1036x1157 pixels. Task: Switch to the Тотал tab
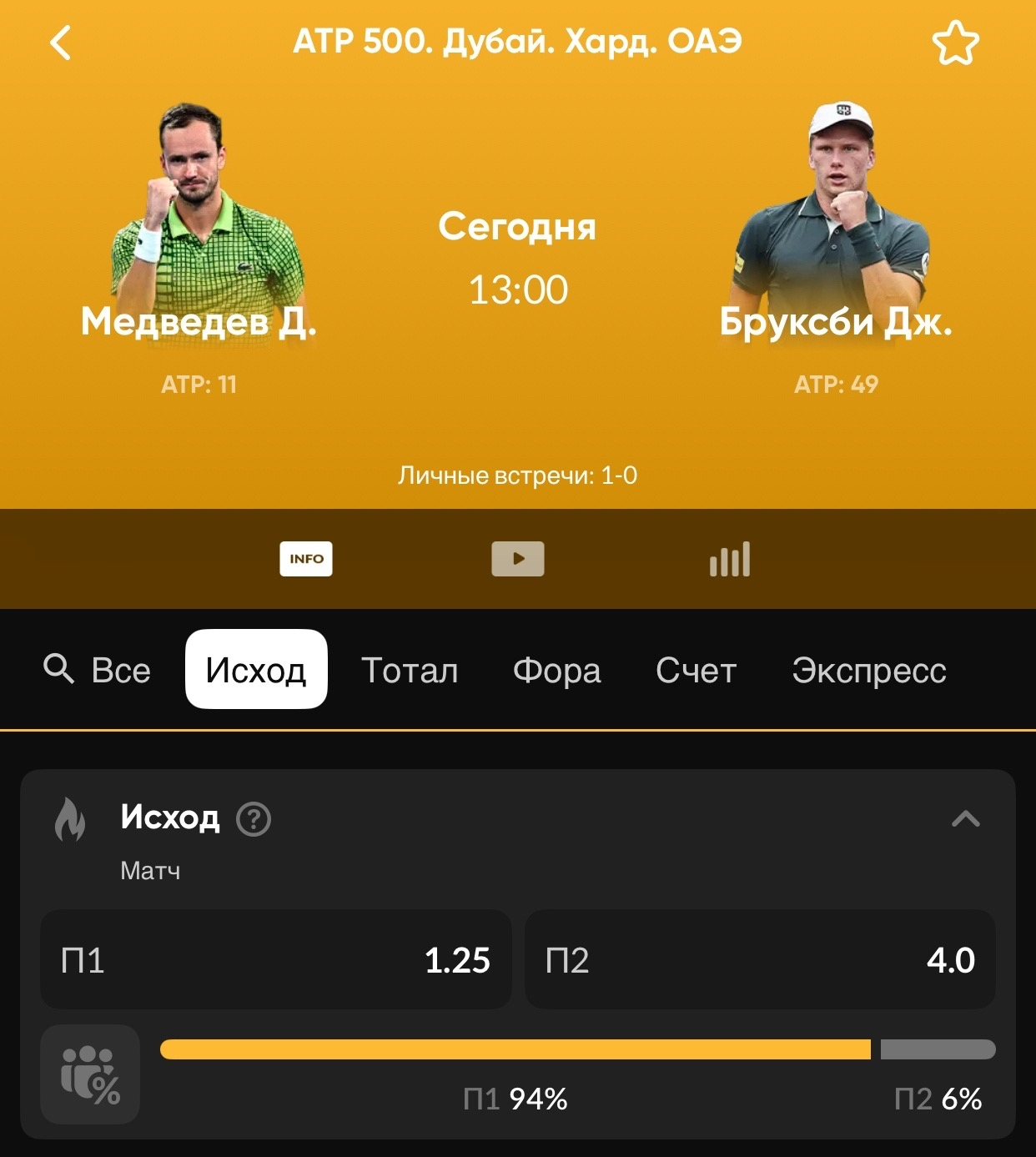(x=410, y=671)
